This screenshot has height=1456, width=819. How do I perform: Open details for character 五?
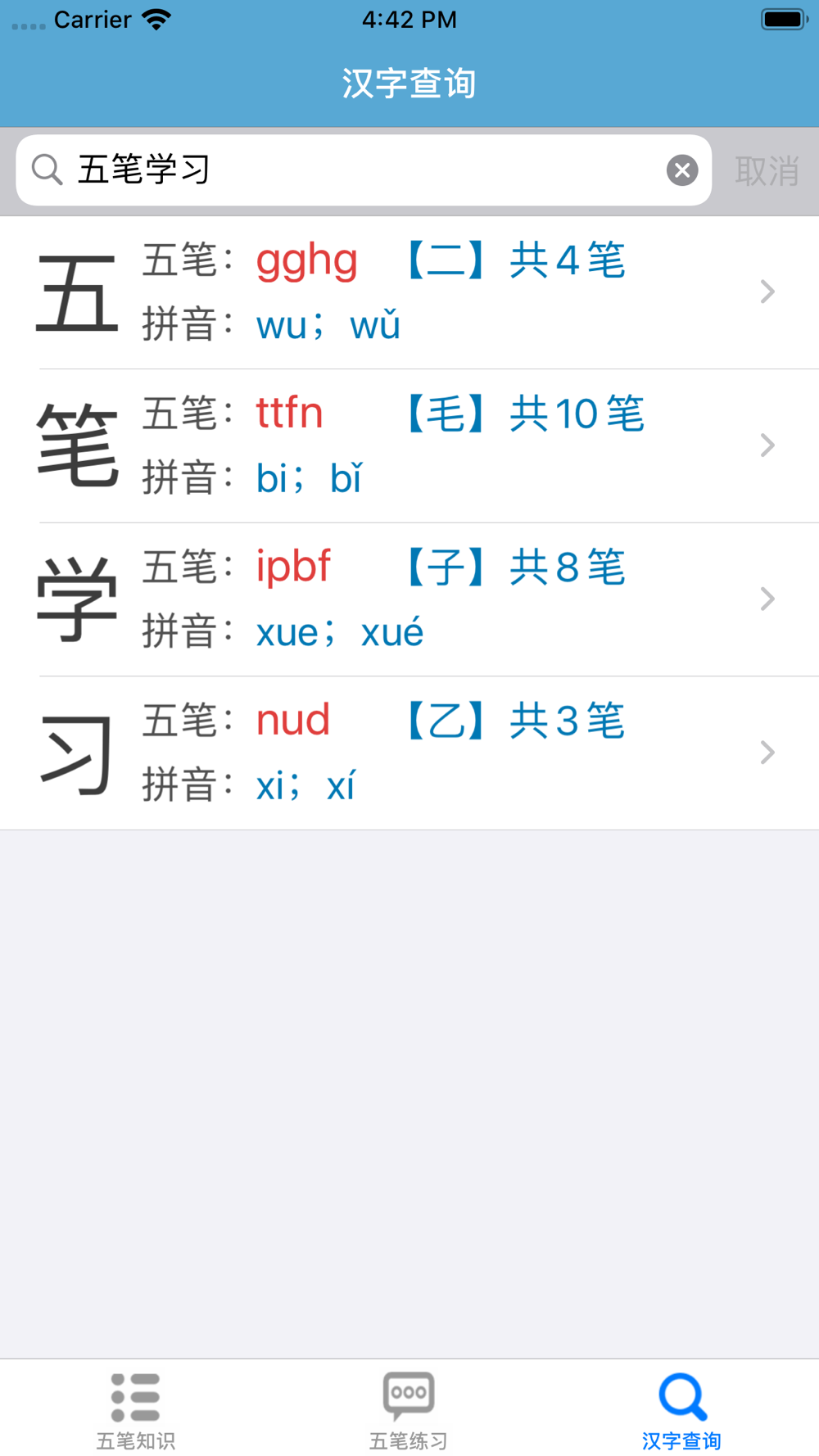point(409,292)
